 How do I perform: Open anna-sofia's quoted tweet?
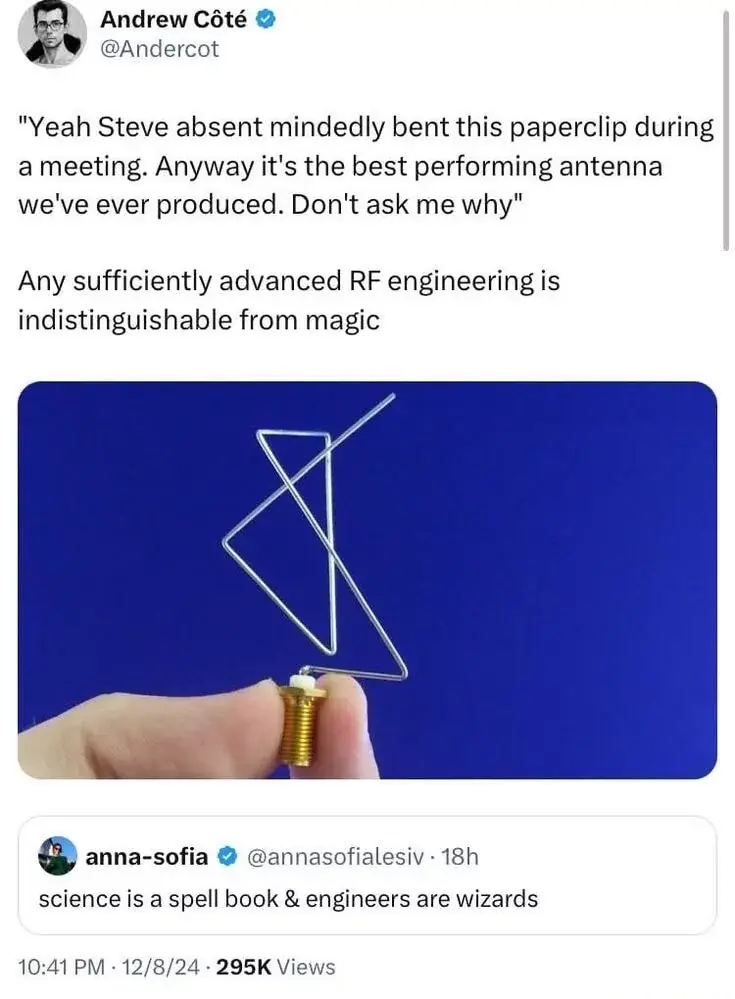coord(366,876)
